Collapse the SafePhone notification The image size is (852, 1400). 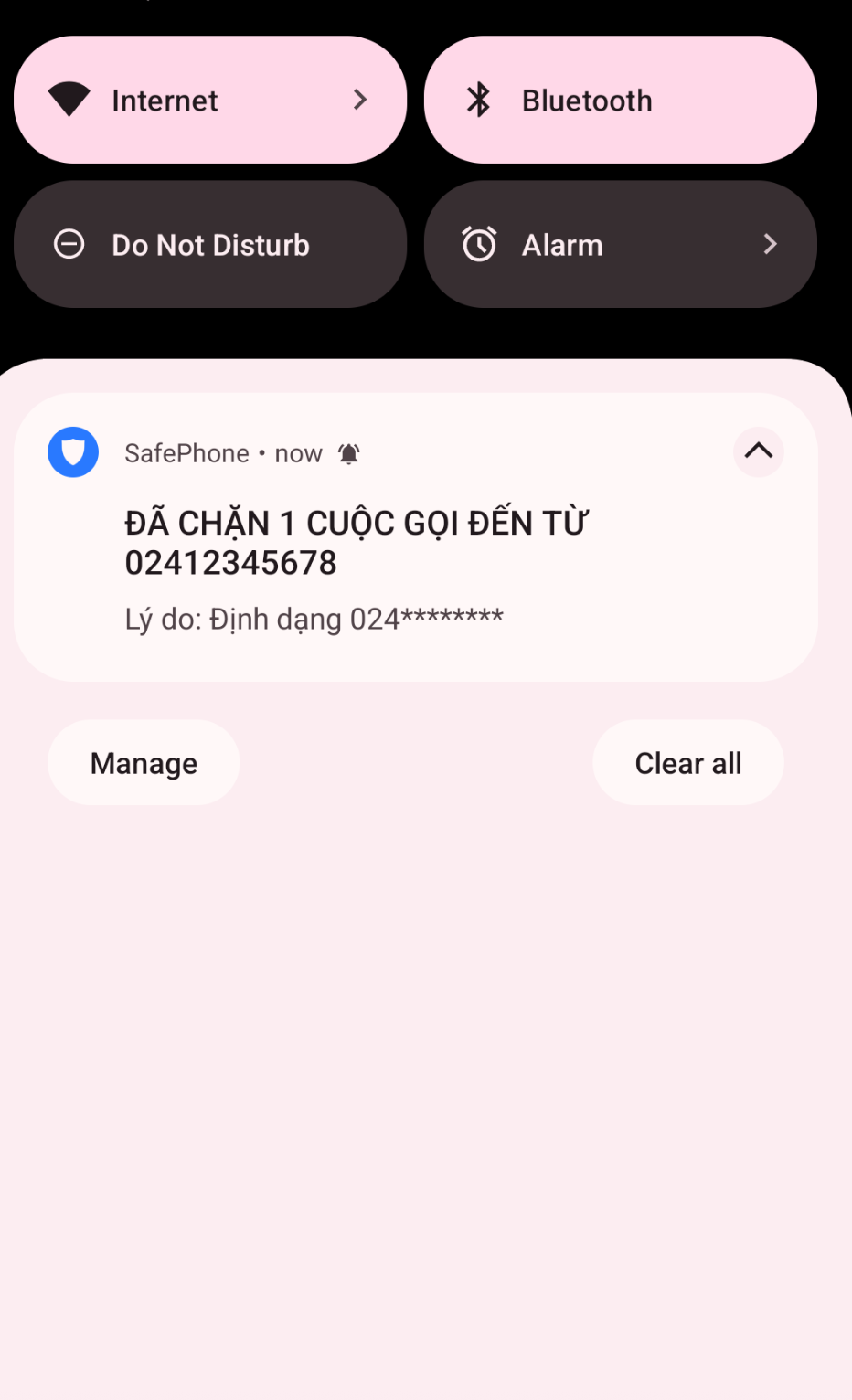pyautogui.click(x=758, y=451)
